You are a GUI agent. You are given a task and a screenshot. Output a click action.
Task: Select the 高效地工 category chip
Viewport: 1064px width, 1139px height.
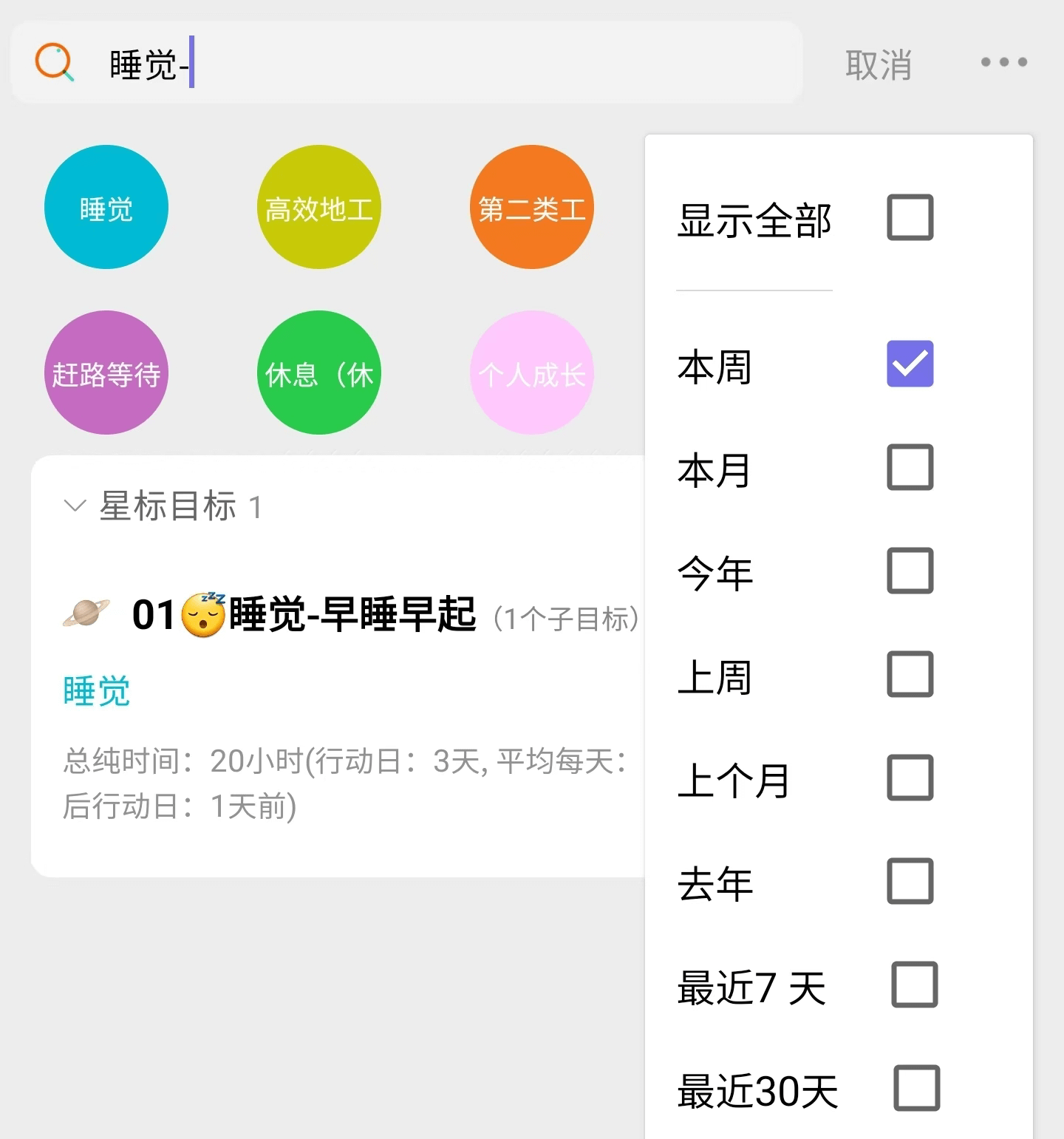[319, 208]
